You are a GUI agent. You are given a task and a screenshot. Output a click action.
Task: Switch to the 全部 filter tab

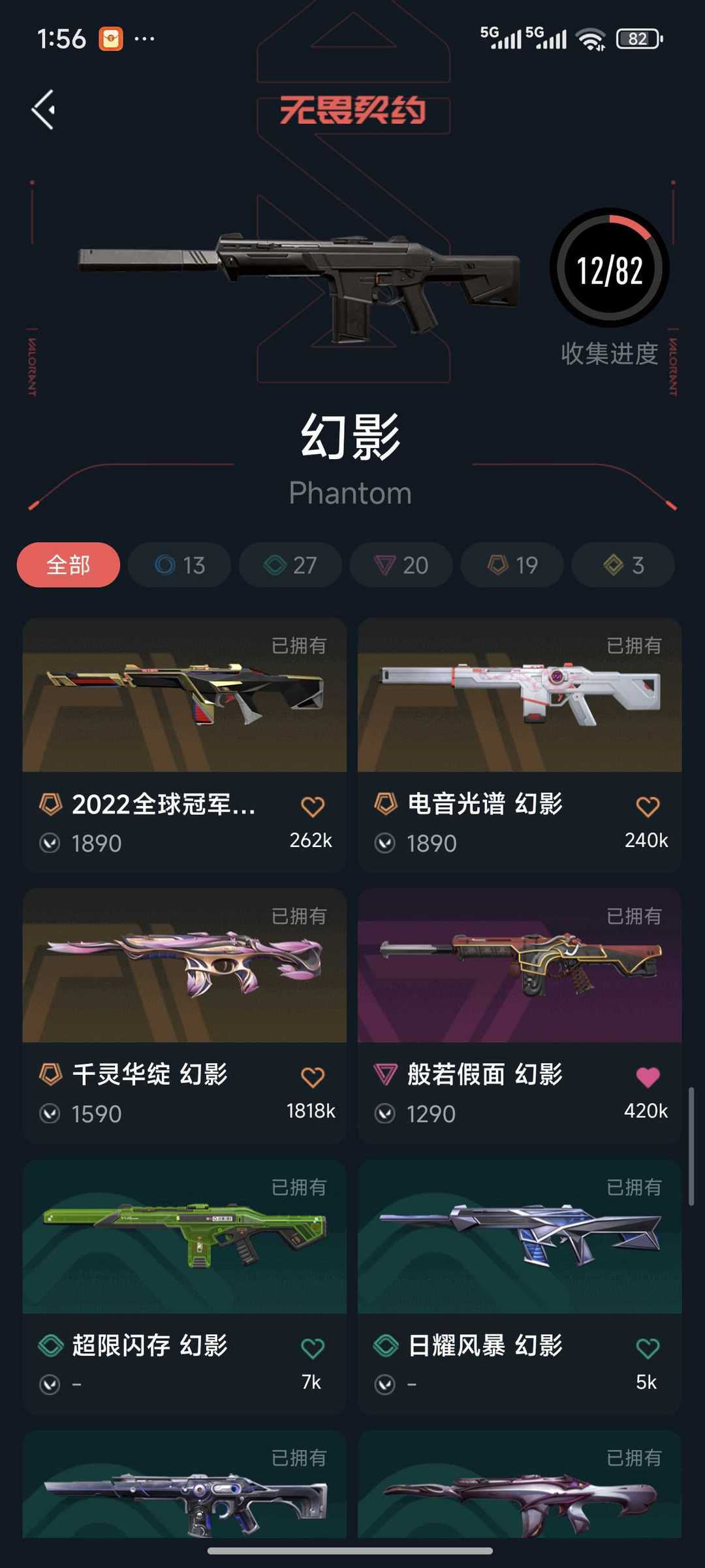coord(68,565)
